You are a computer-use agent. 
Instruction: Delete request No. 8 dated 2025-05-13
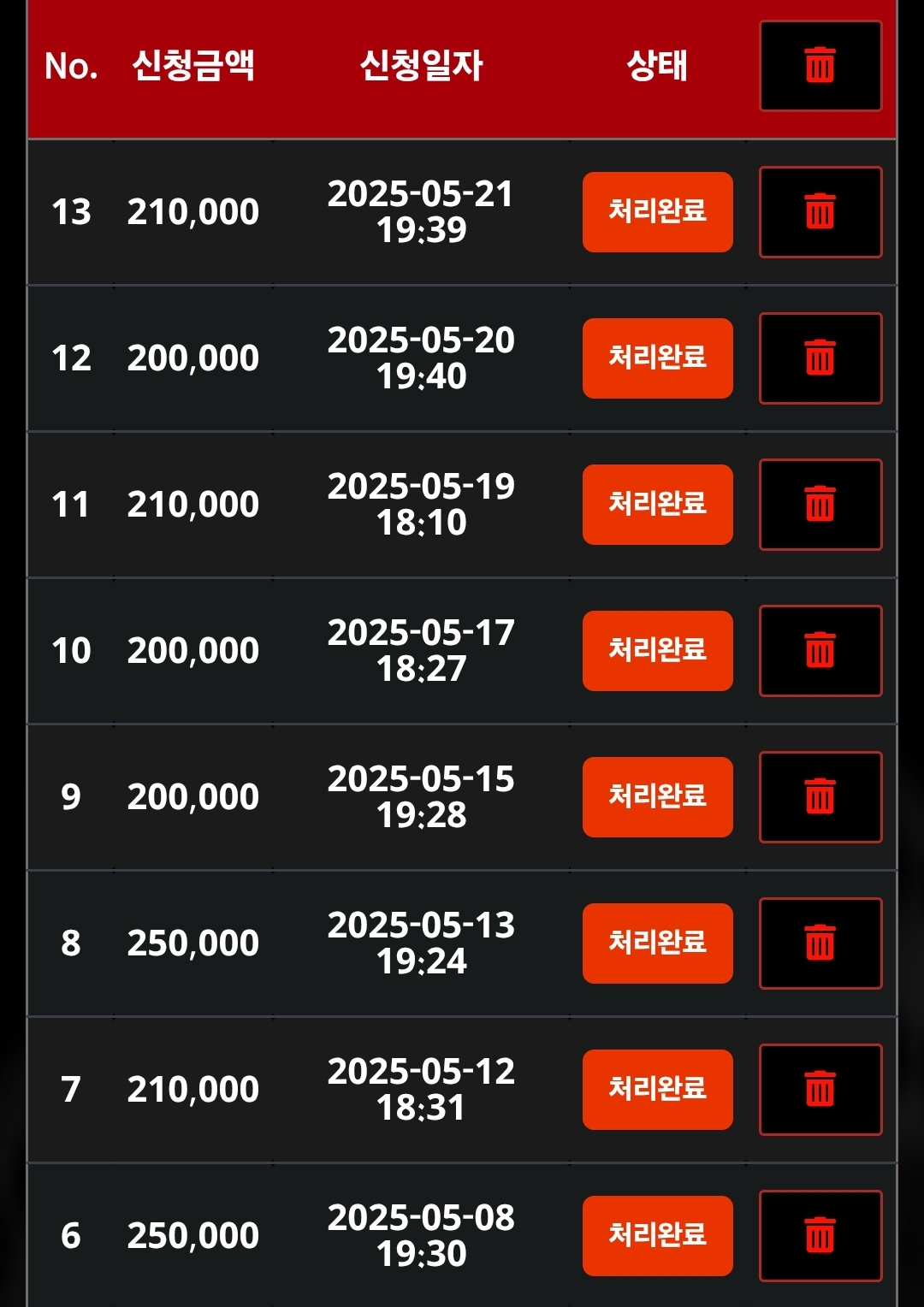[x=820, y=943]
